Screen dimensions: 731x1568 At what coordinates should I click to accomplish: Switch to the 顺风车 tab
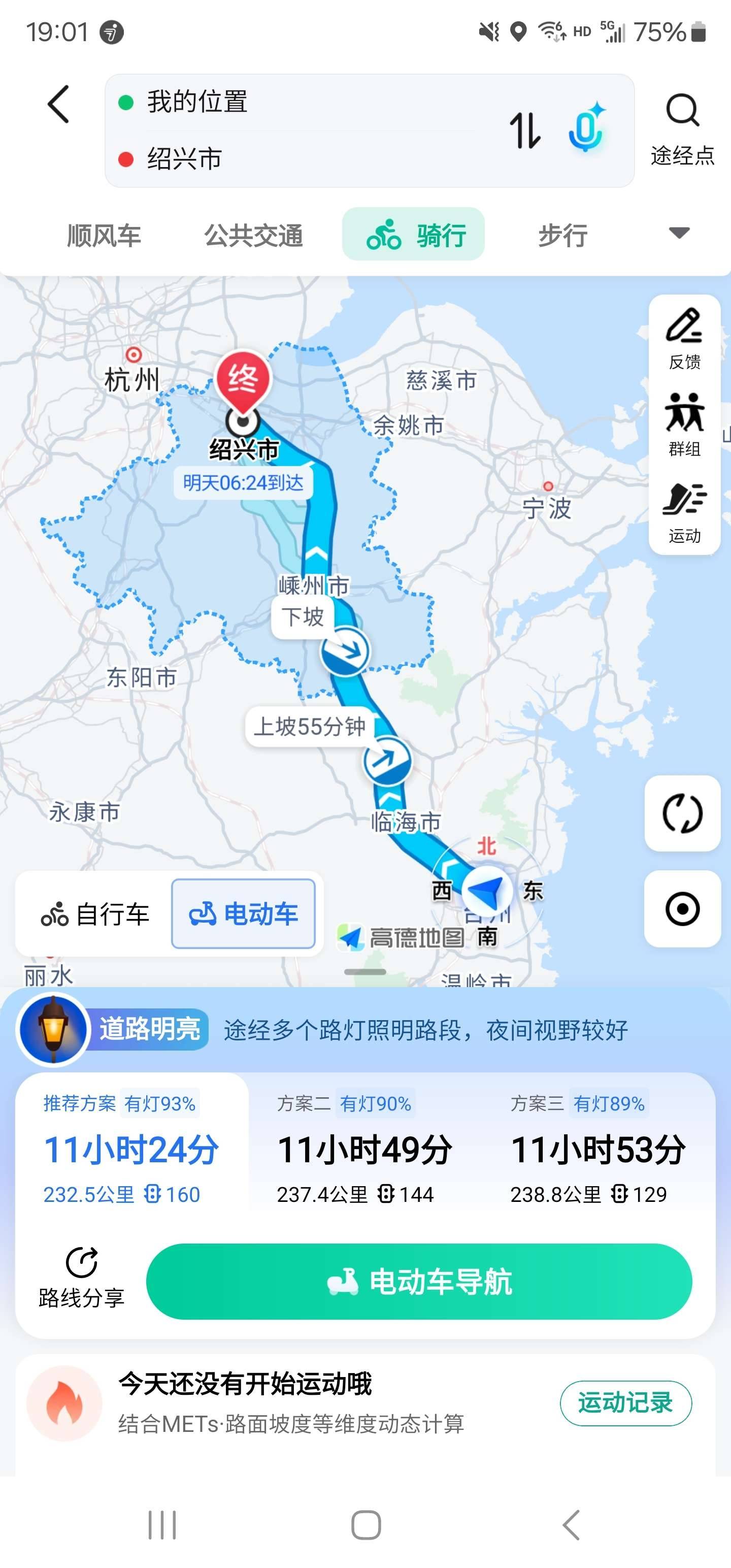pos(104,236)
